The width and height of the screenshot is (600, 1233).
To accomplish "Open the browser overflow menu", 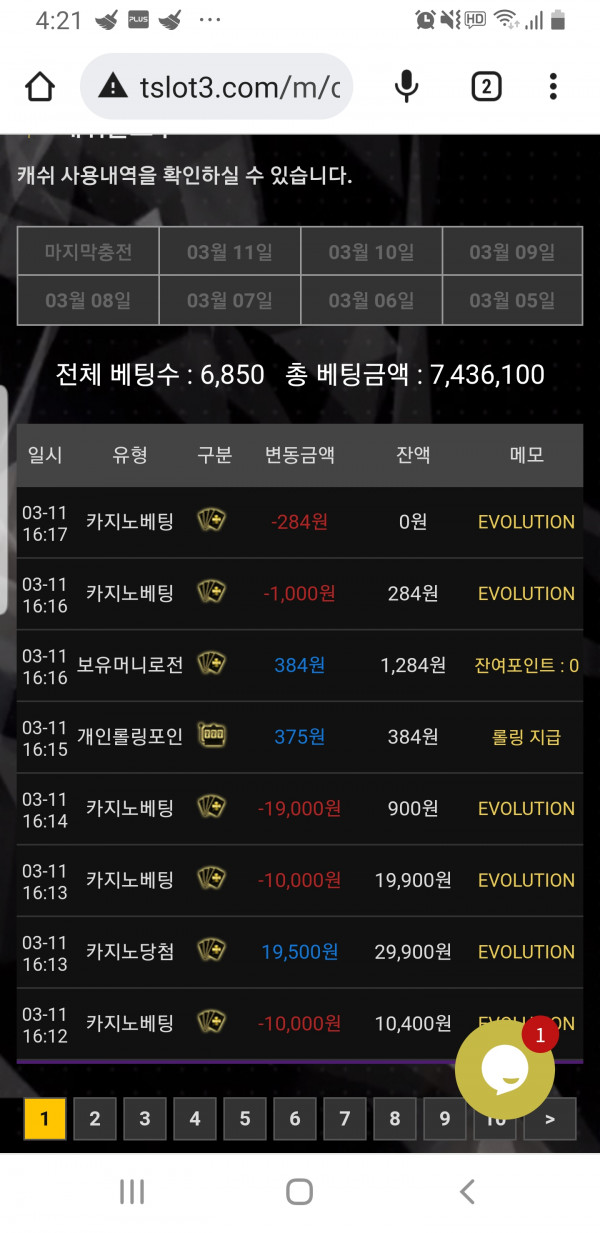I will 553,87.
